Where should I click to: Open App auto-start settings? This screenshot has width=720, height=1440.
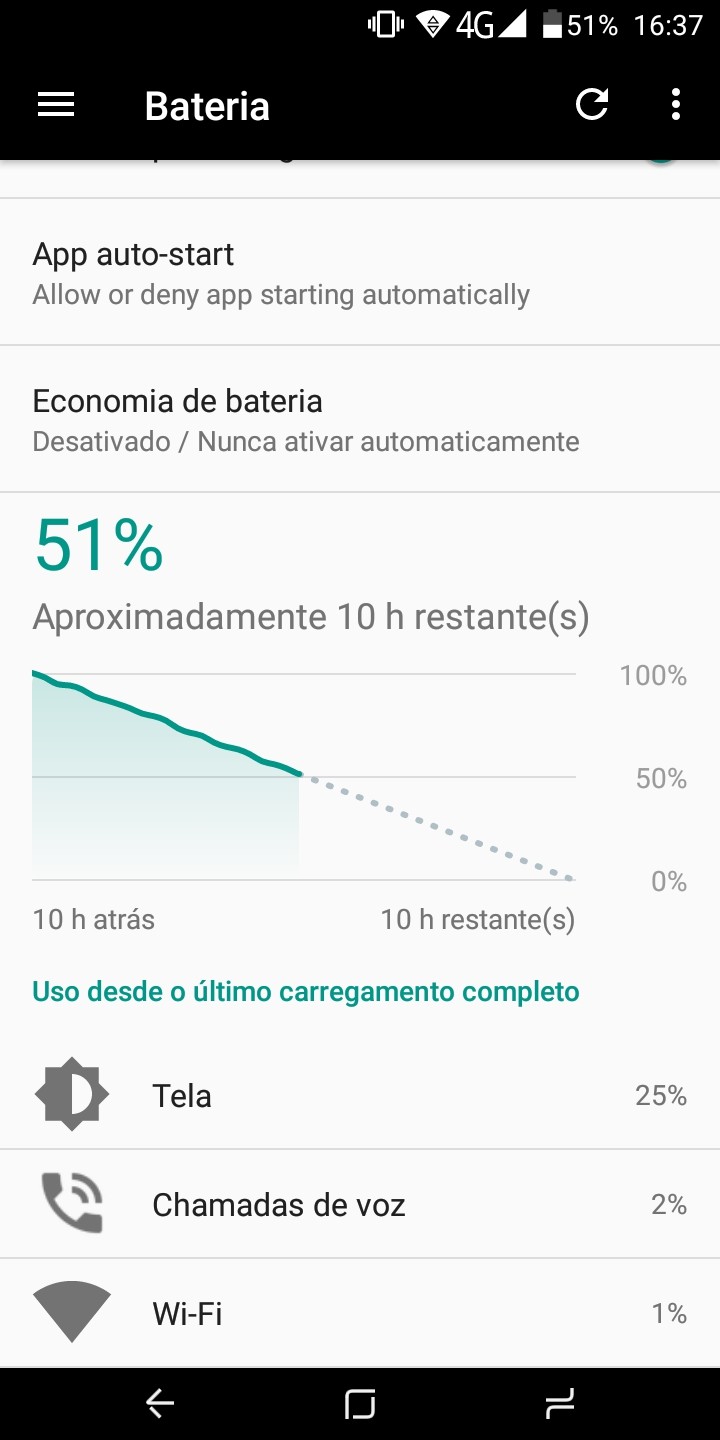point(360,273)
